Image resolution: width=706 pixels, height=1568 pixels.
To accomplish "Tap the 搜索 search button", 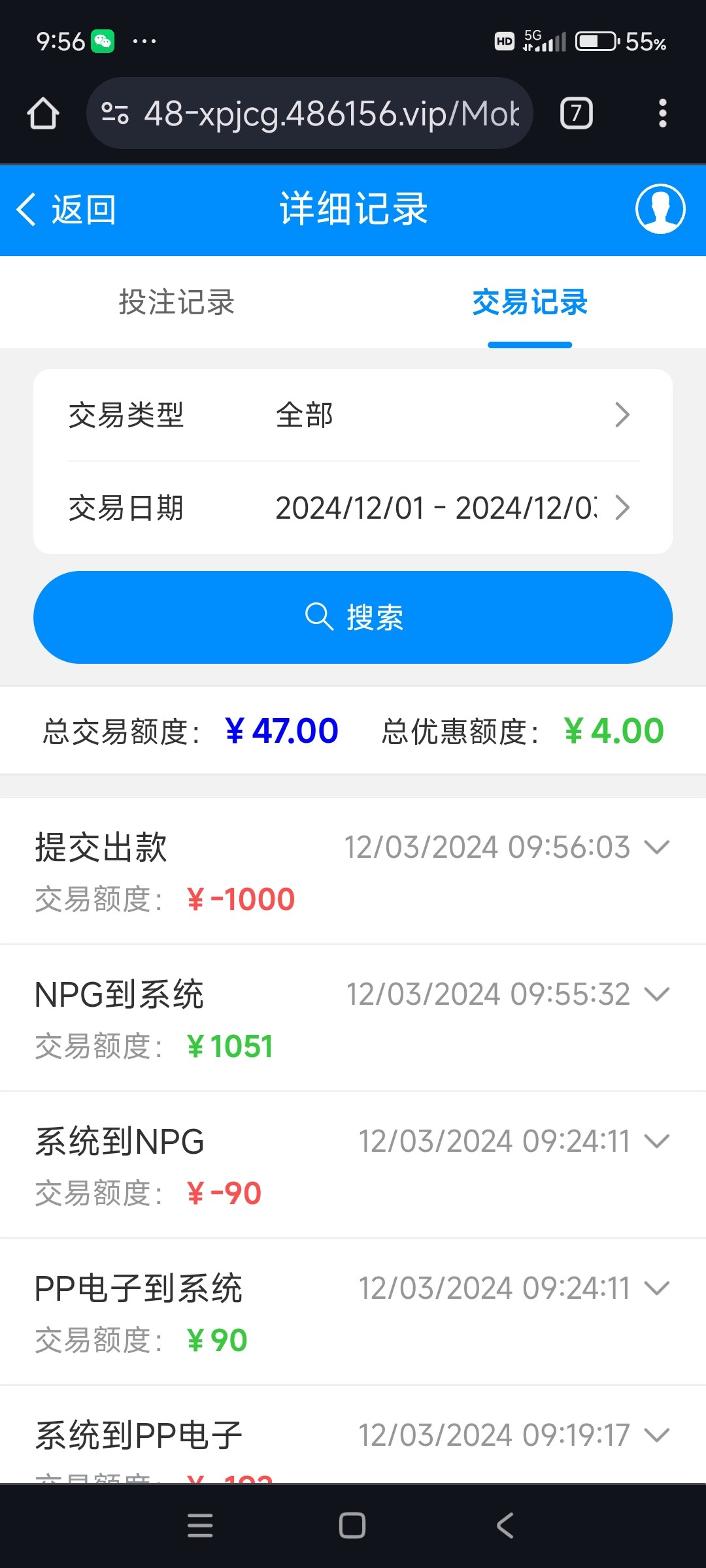I will click(x=353, y=617).
